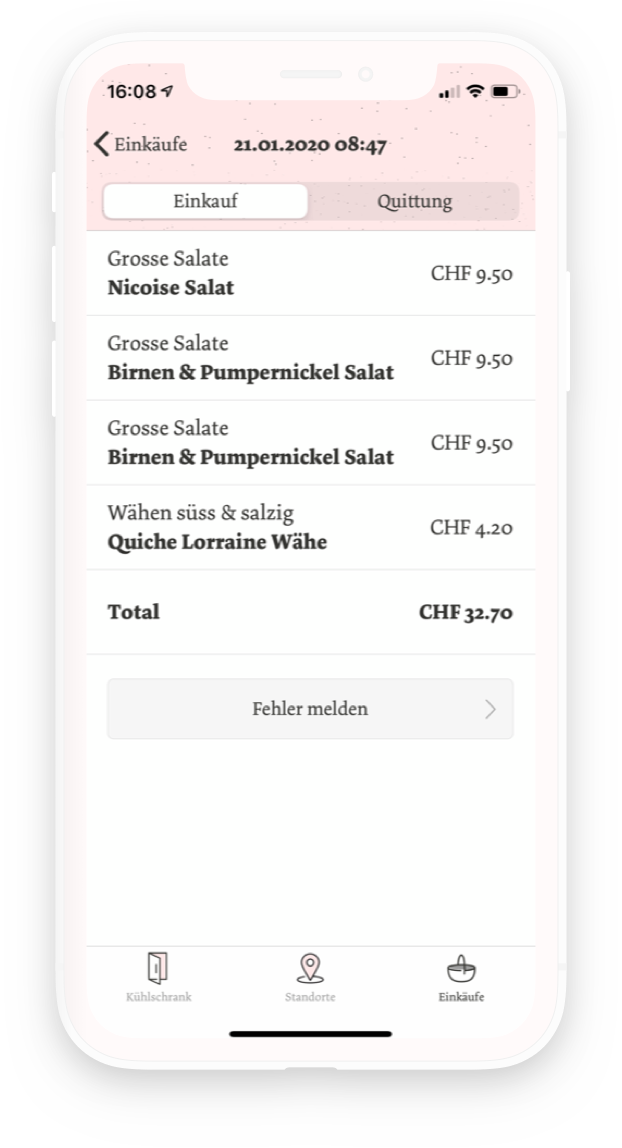
Task: Go back to Einkäufe list
Action: coord(141,144)
